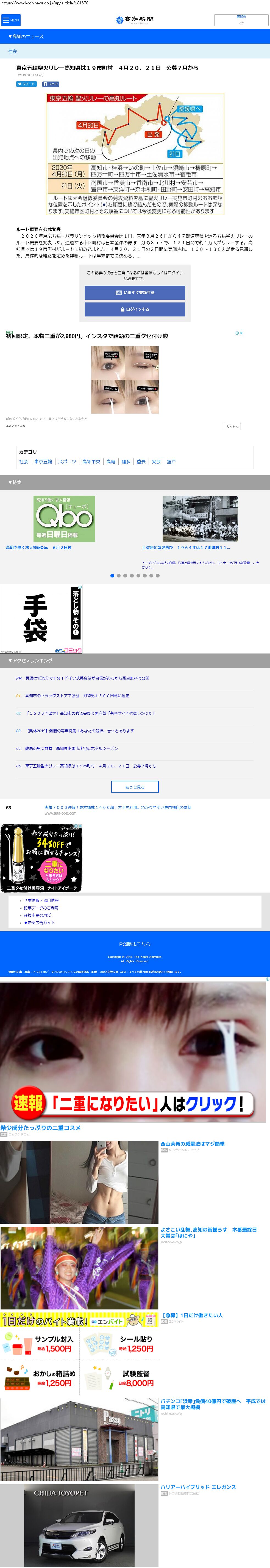The height and width of the screenshot is (1568, 270).
Task: Open the 室戸 category link
Action: click(x=171, y=462)
